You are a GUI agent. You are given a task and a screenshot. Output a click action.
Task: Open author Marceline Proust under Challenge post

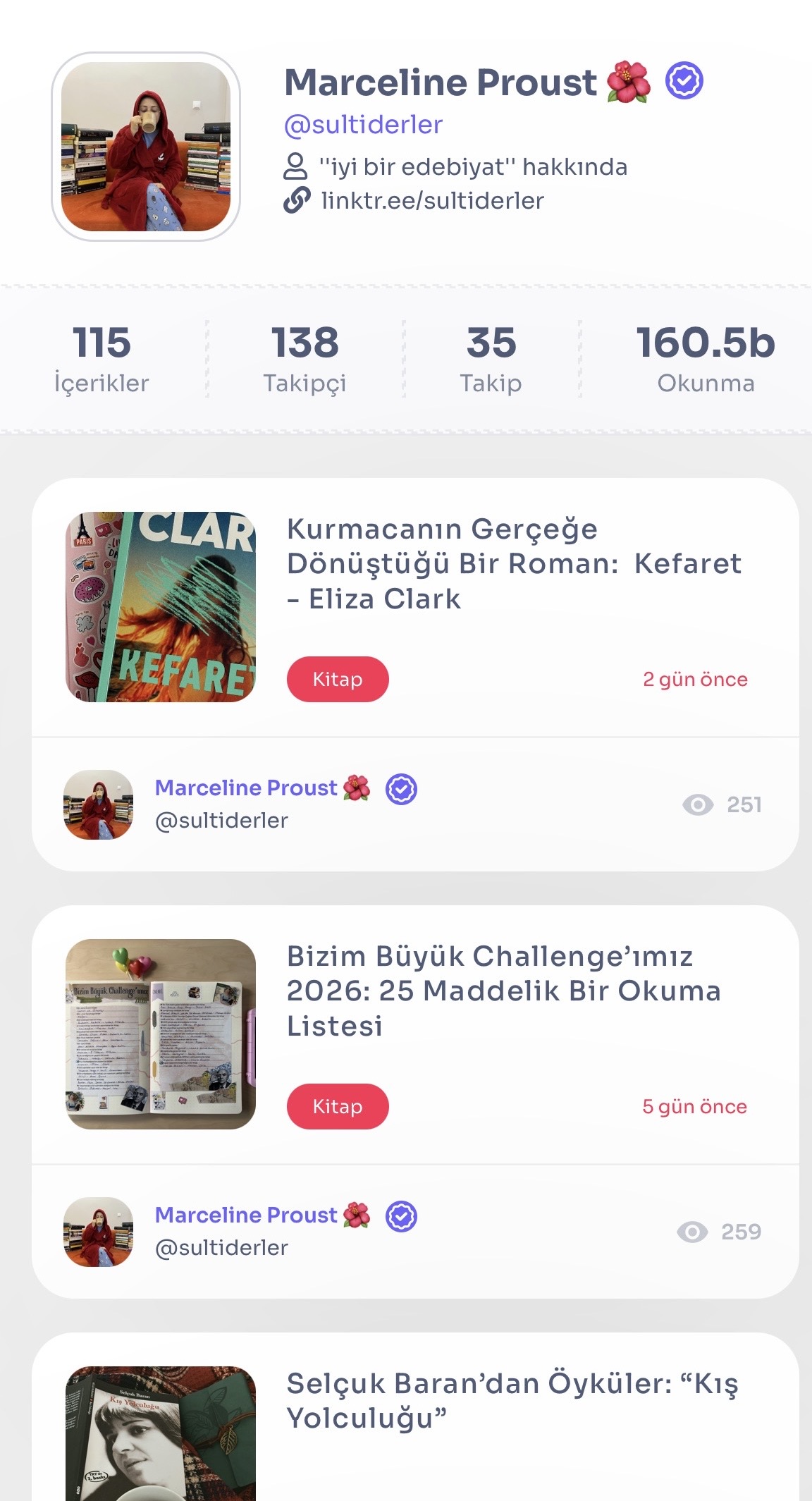[246, 1215]
